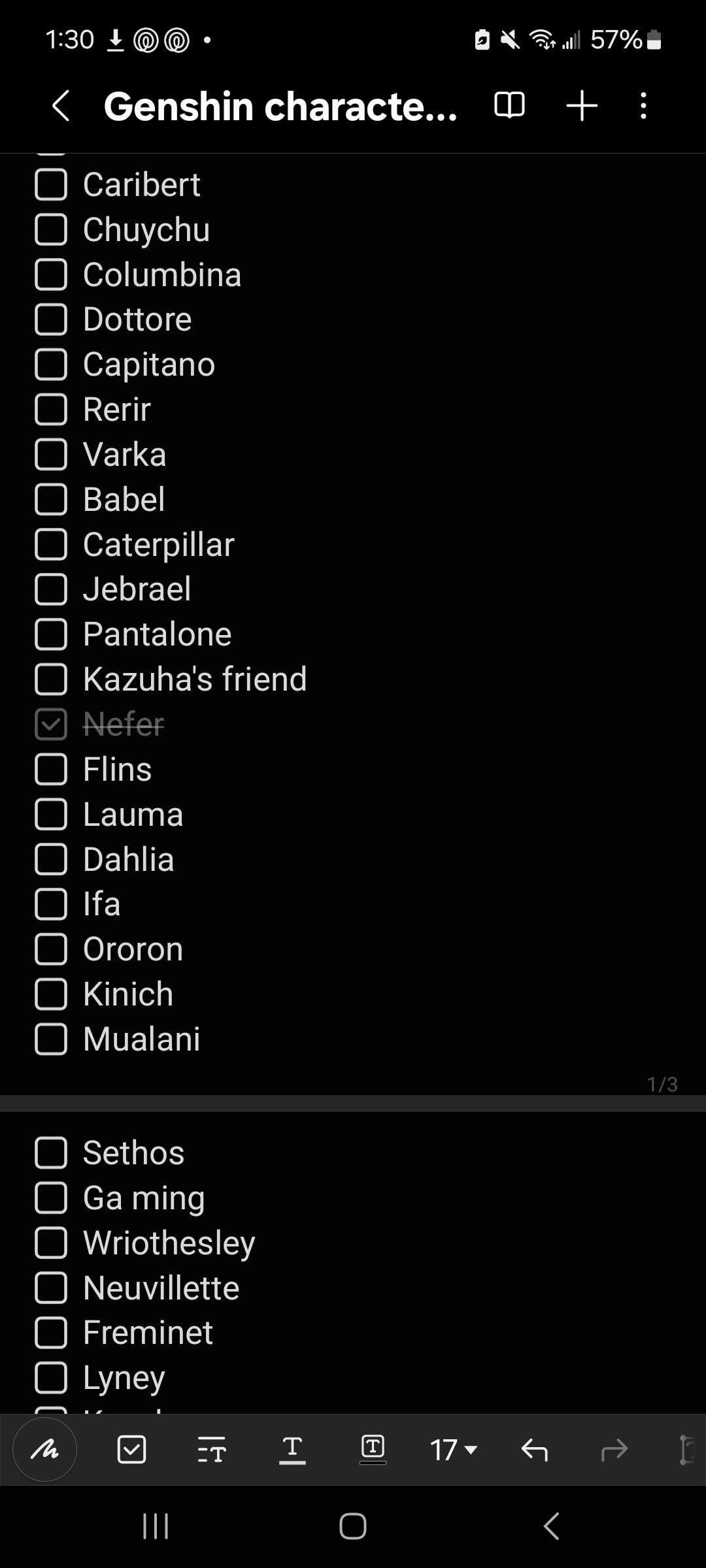706x1568 pixels.
Task: Check off Varka in the list
Action: pos(51,455)
